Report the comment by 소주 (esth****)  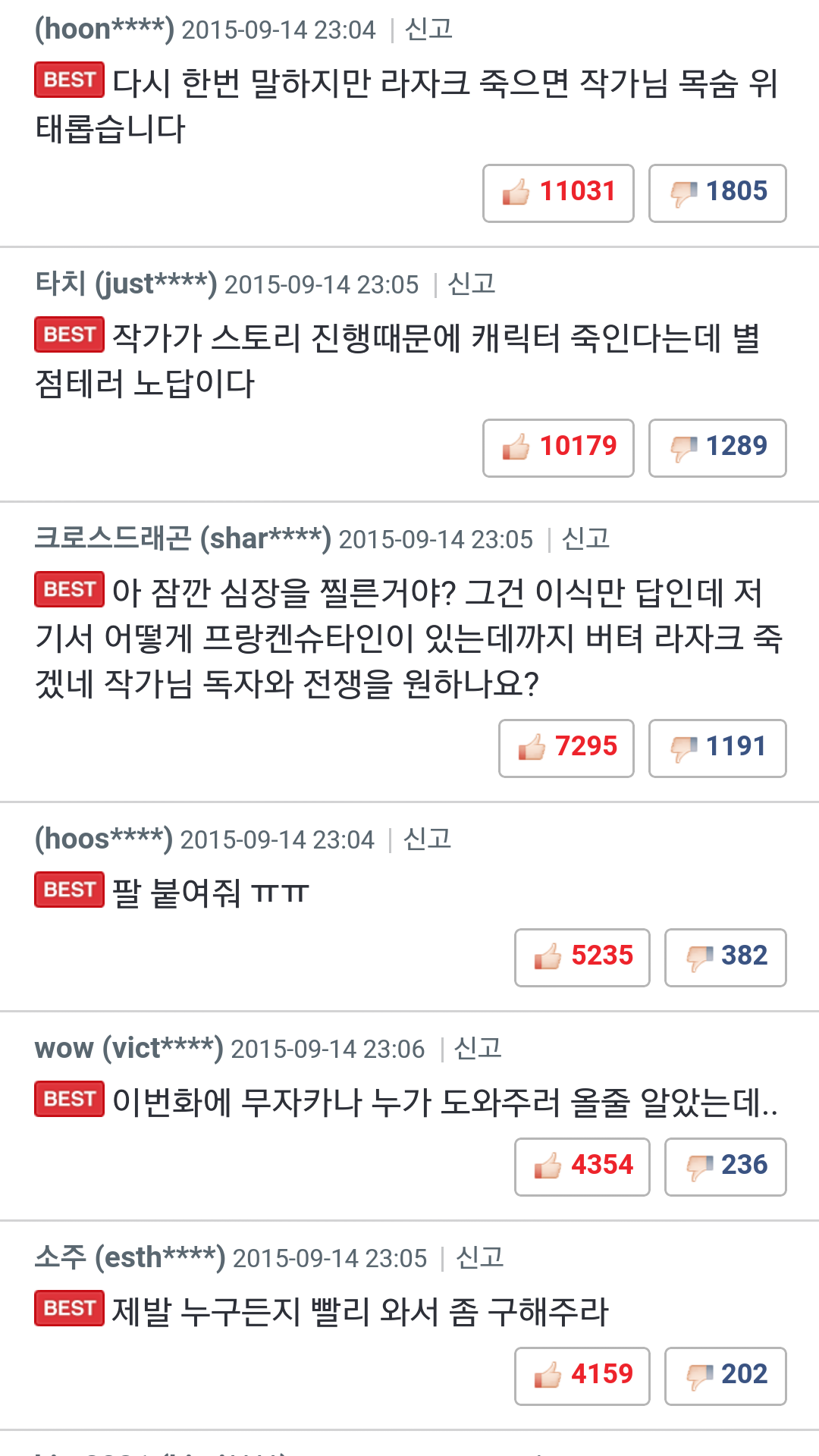click(481, 1258)
